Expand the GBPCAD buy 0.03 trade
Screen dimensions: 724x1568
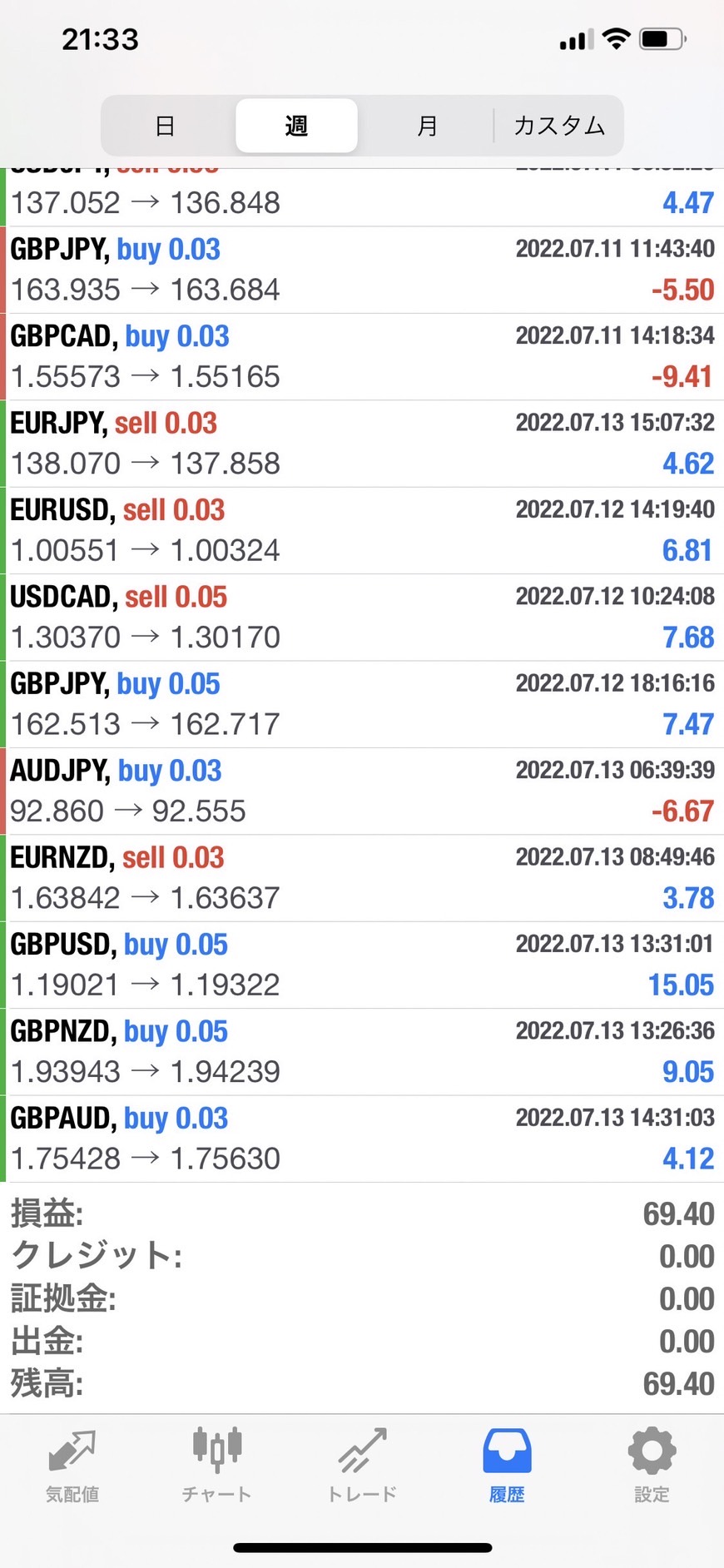coord(362,357)
